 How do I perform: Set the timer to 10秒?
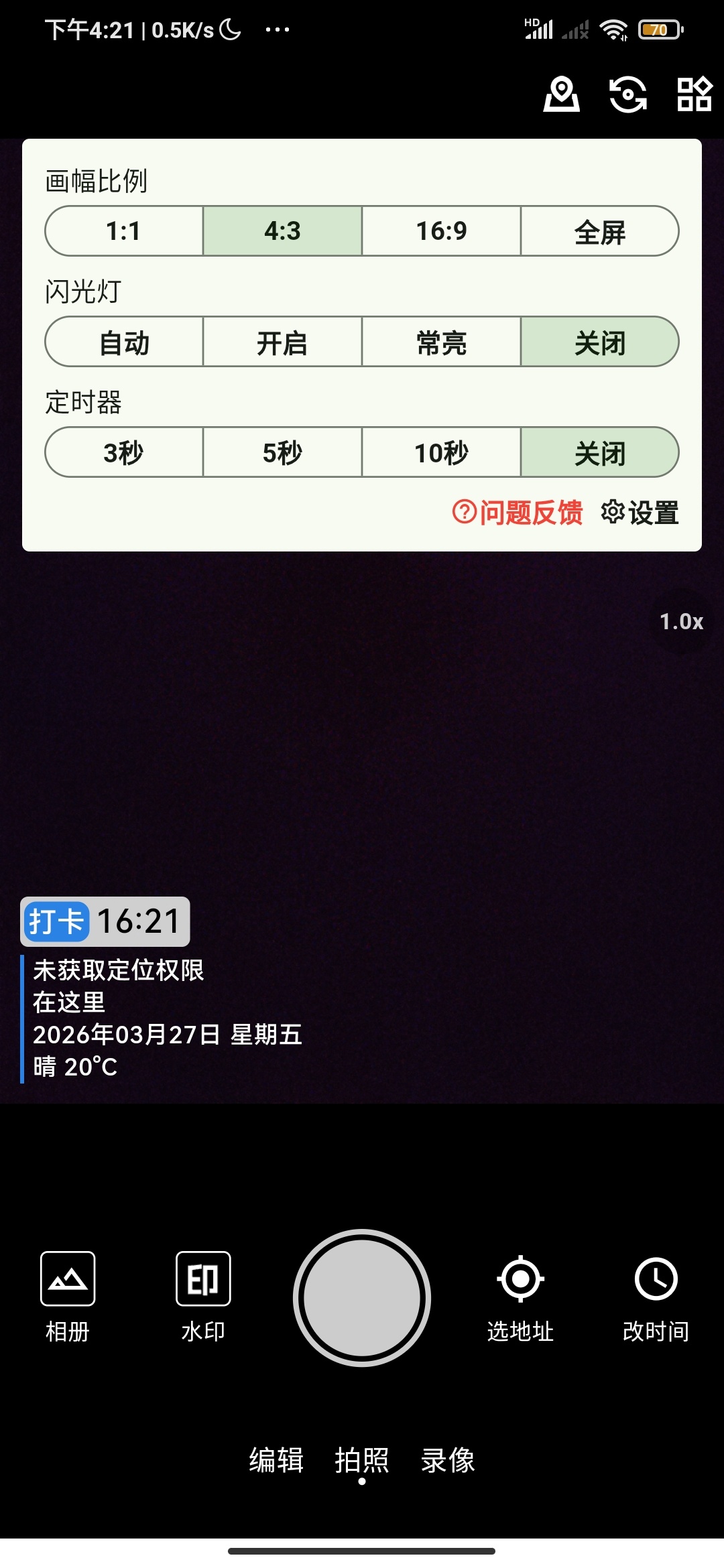point(441,452)
